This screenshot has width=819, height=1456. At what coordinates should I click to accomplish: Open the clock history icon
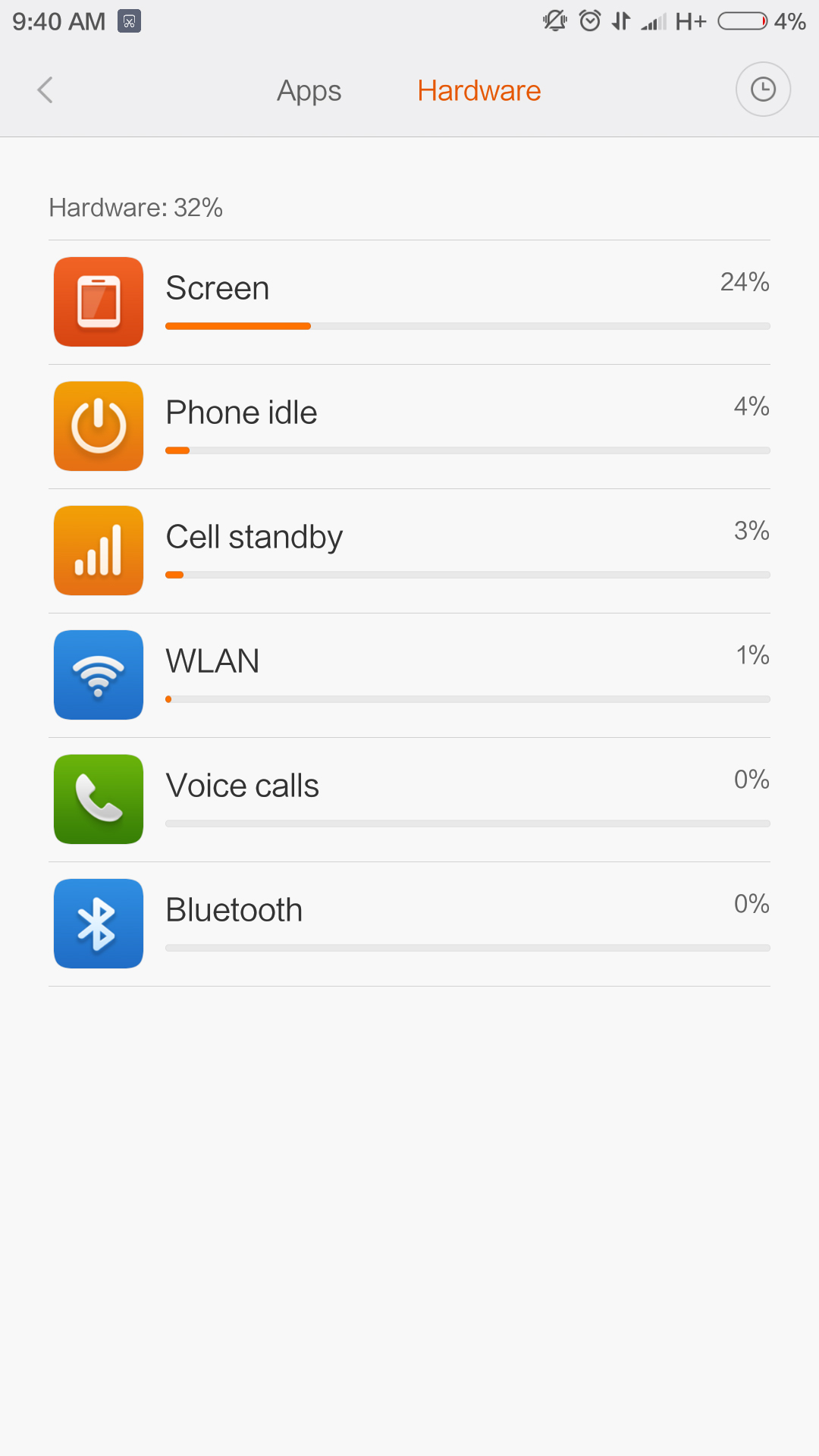point(763,89)
